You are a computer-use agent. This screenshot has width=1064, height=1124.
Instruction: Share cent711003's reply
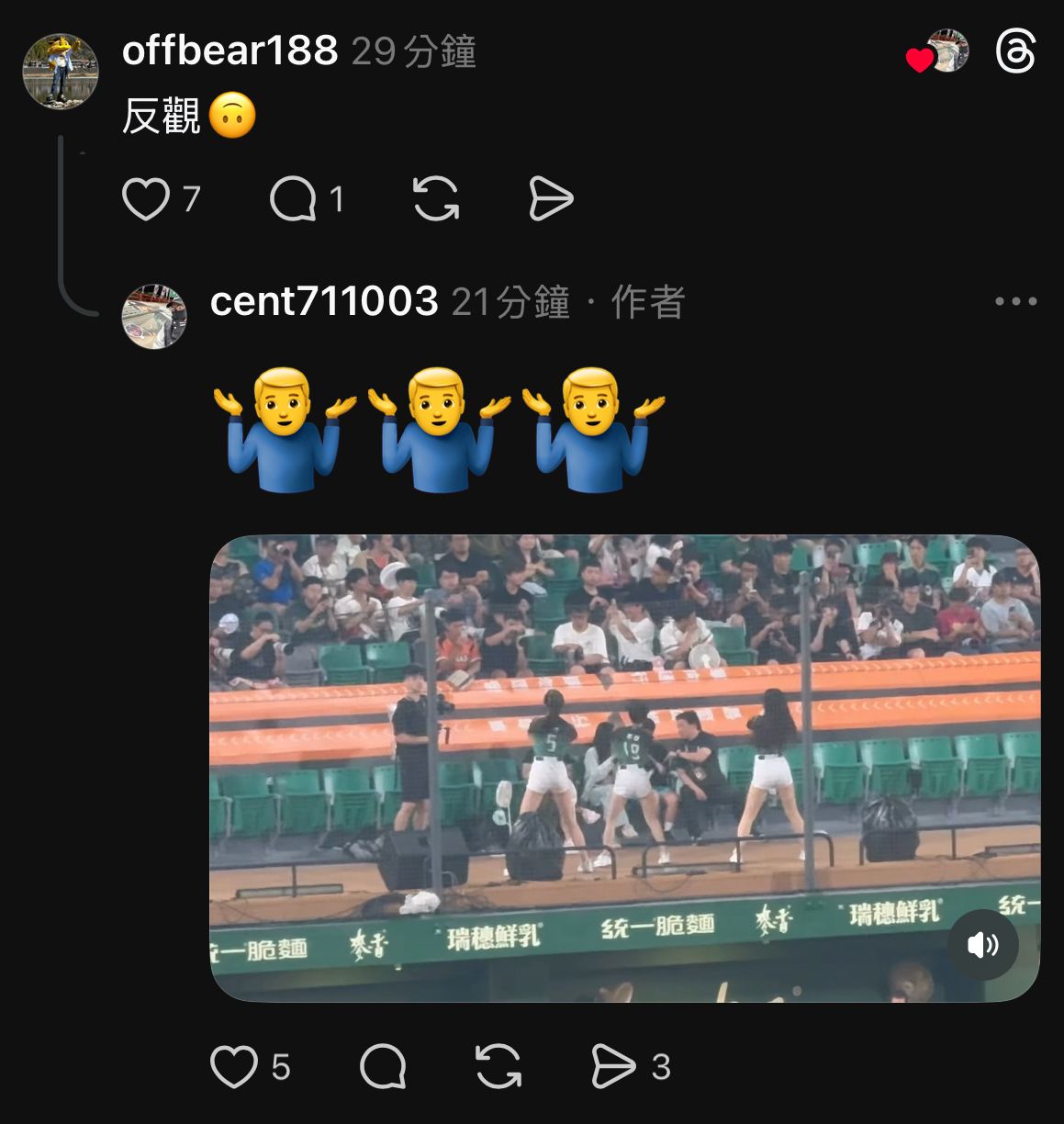pyautogui.click(x=613, y=1067)
